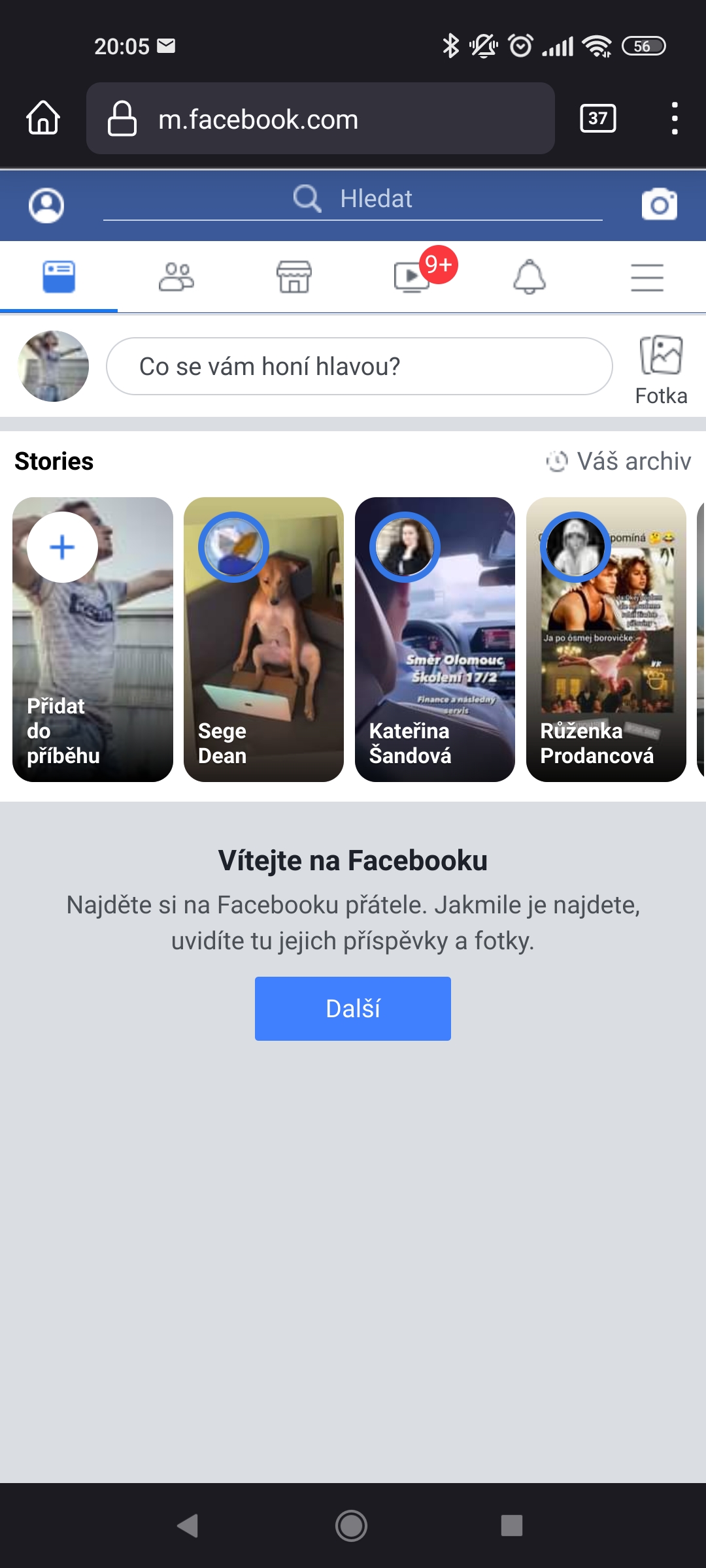Image resolution: width=706 pixels, height=1568 pixels.
Task: Add a story via Přidat do příběhu
Action: [x=93, y=639]
